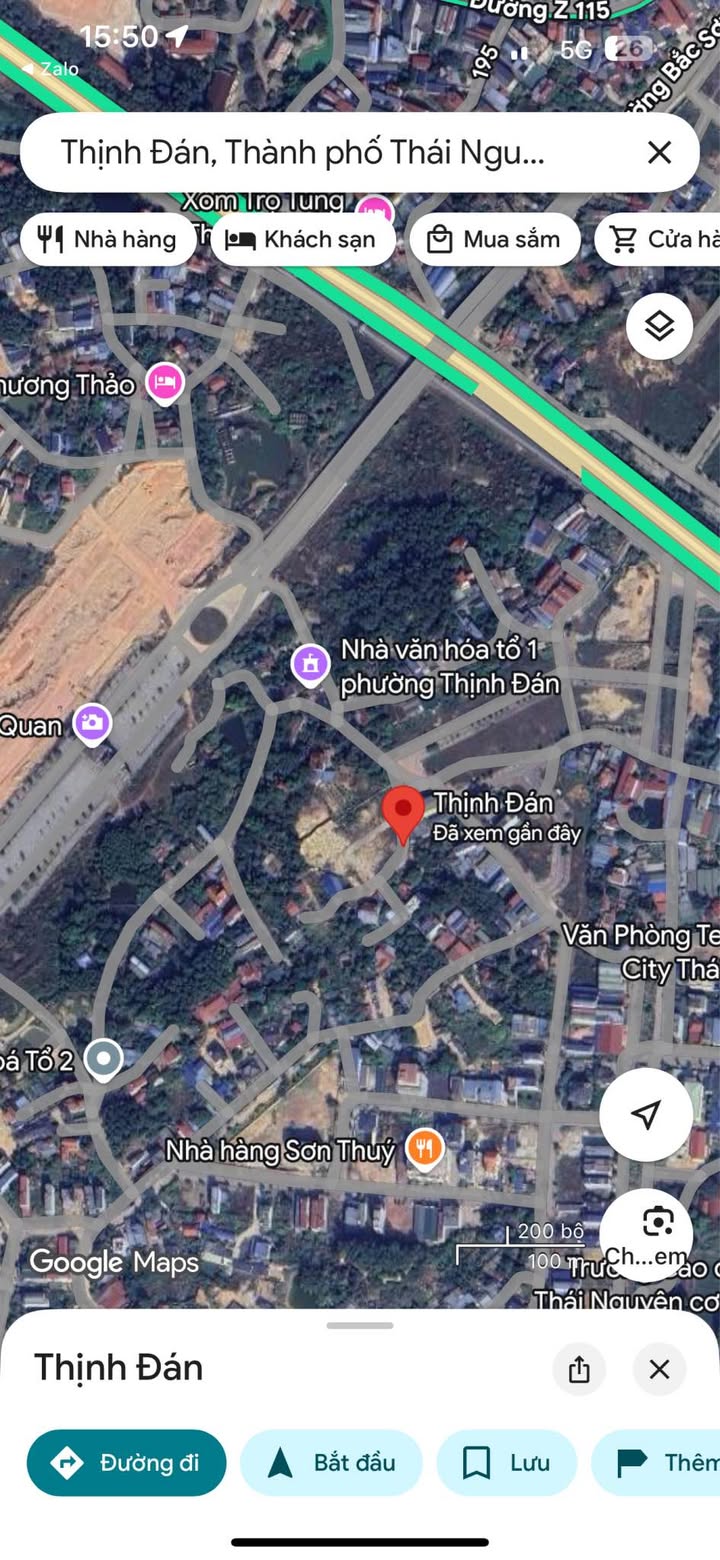Open Nhà hàng Sơn Thuý marker
Screen dimensions: 720x1560
424,1148
